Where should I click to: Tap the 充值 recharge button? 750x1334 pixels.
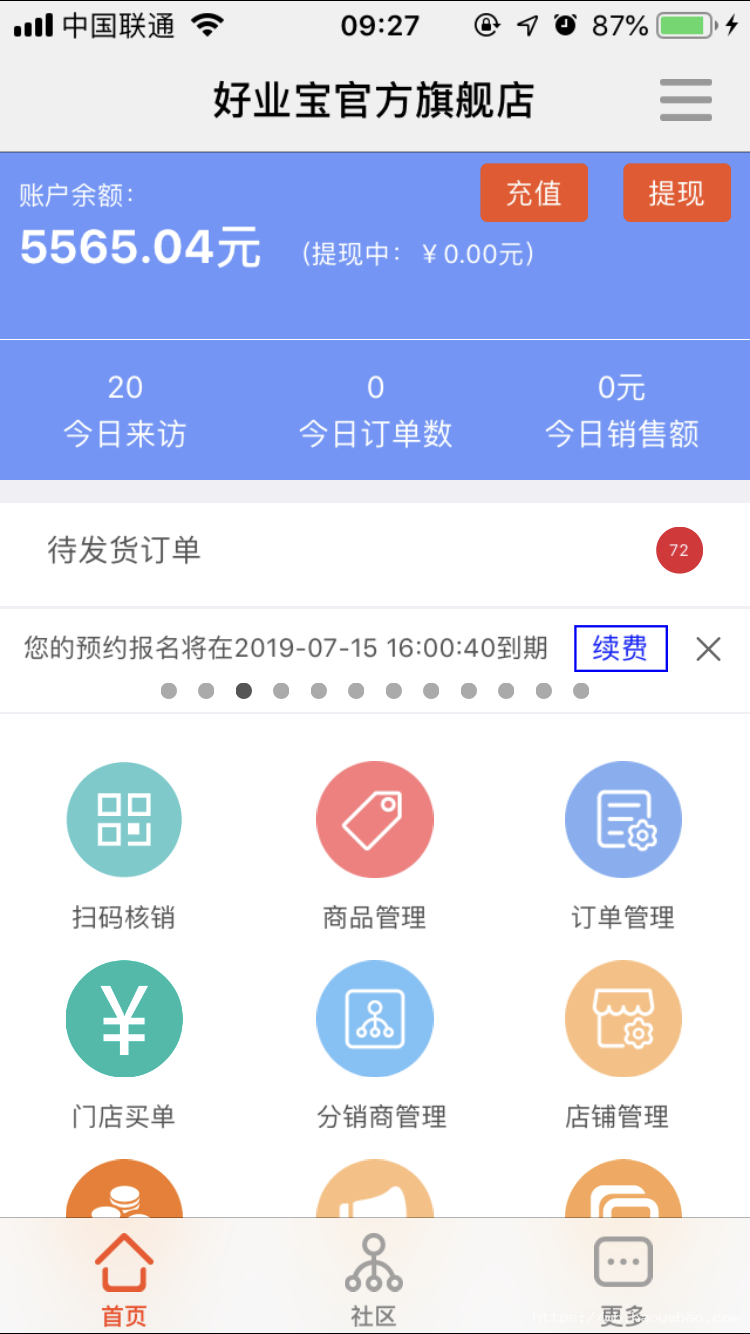pyautogui.click(x=534, y=193)
